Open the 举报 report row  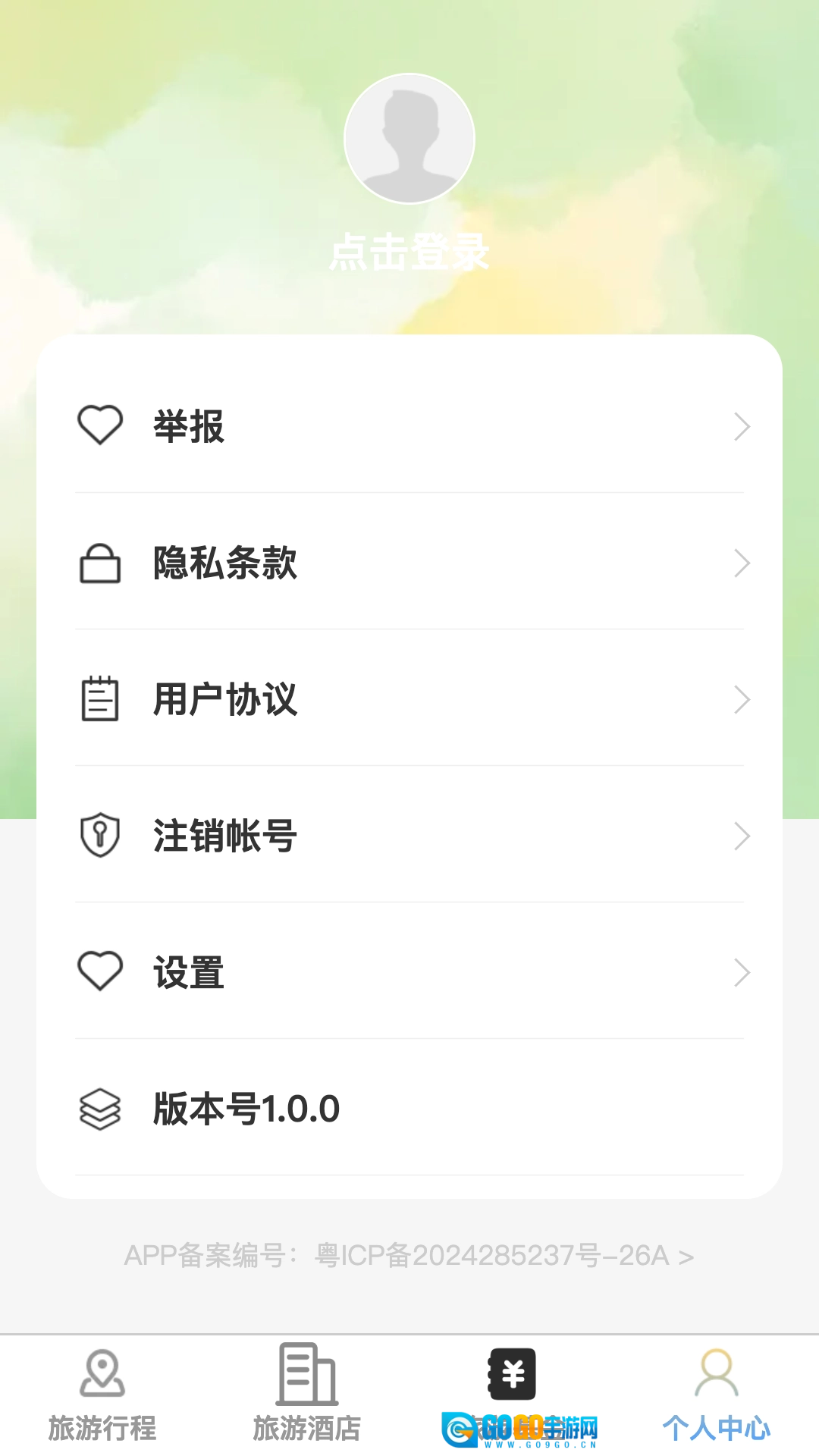point(409,426)
